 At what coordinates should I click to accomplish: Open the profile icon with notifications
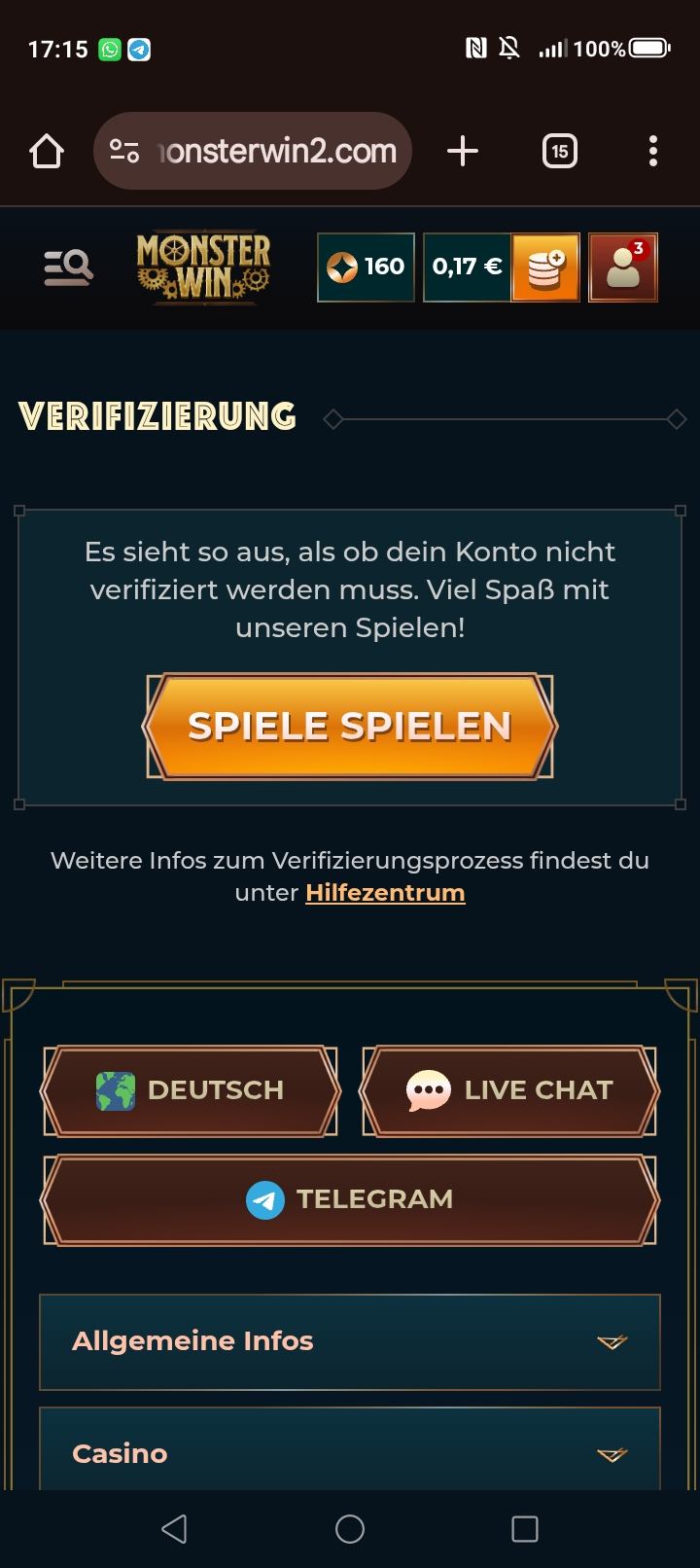coord(623,267)
